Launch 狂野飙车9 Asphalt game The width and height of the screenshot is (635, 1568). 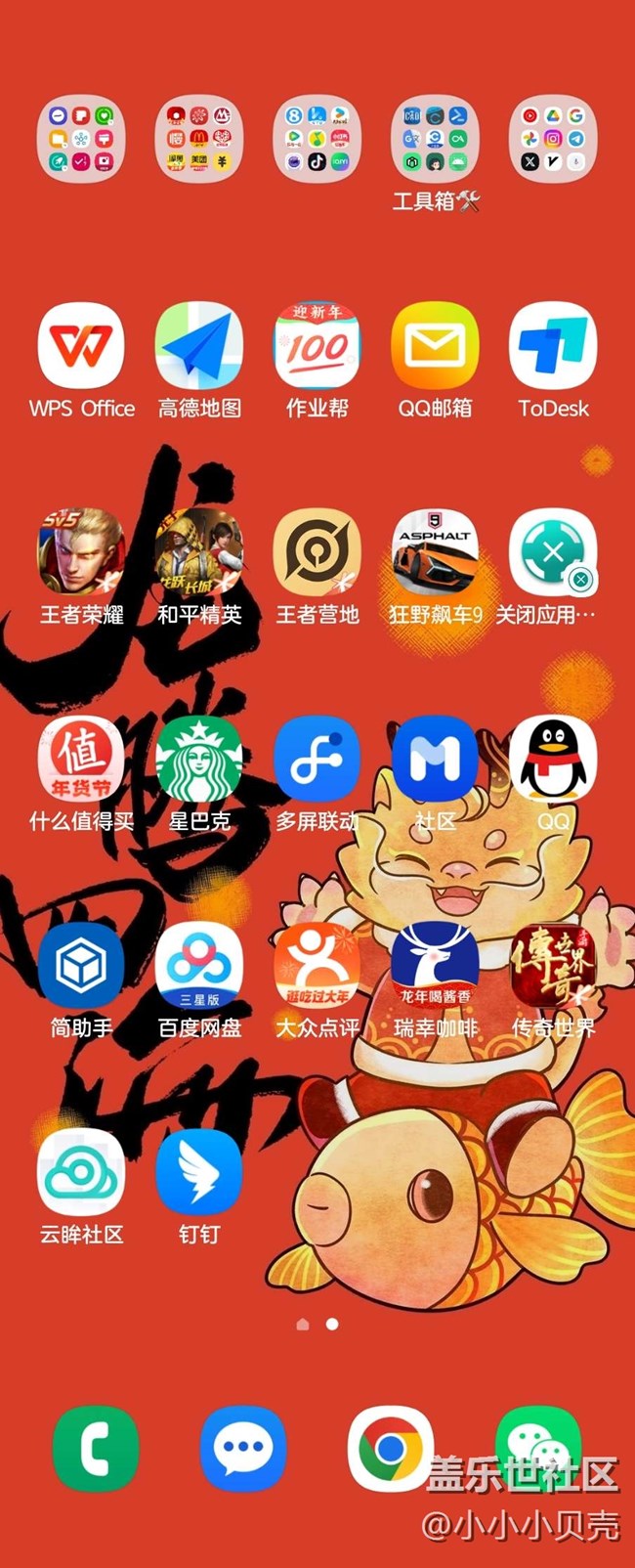point(435,553)
